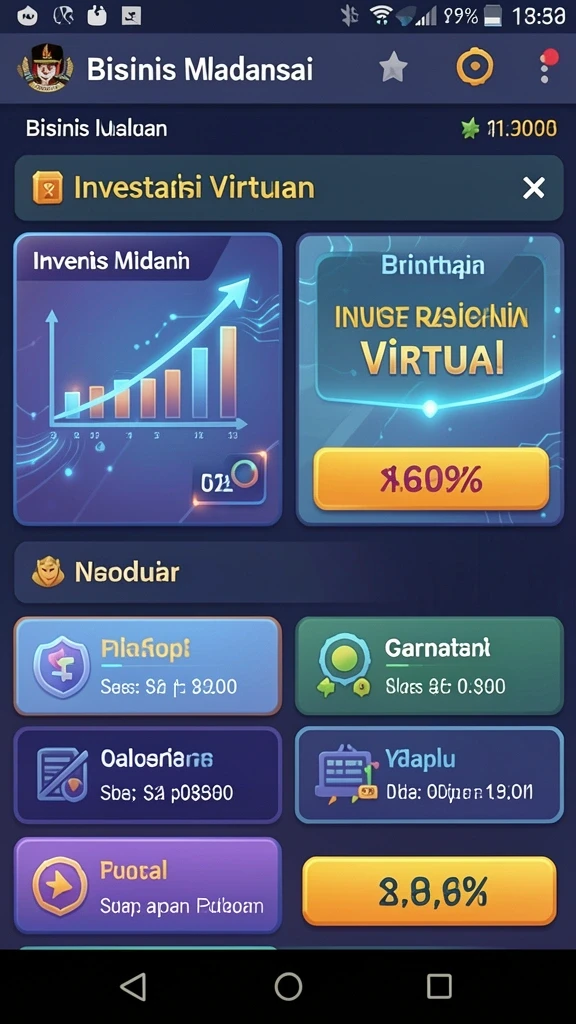Tap the star icon in the header

click(x=393, y=67)
